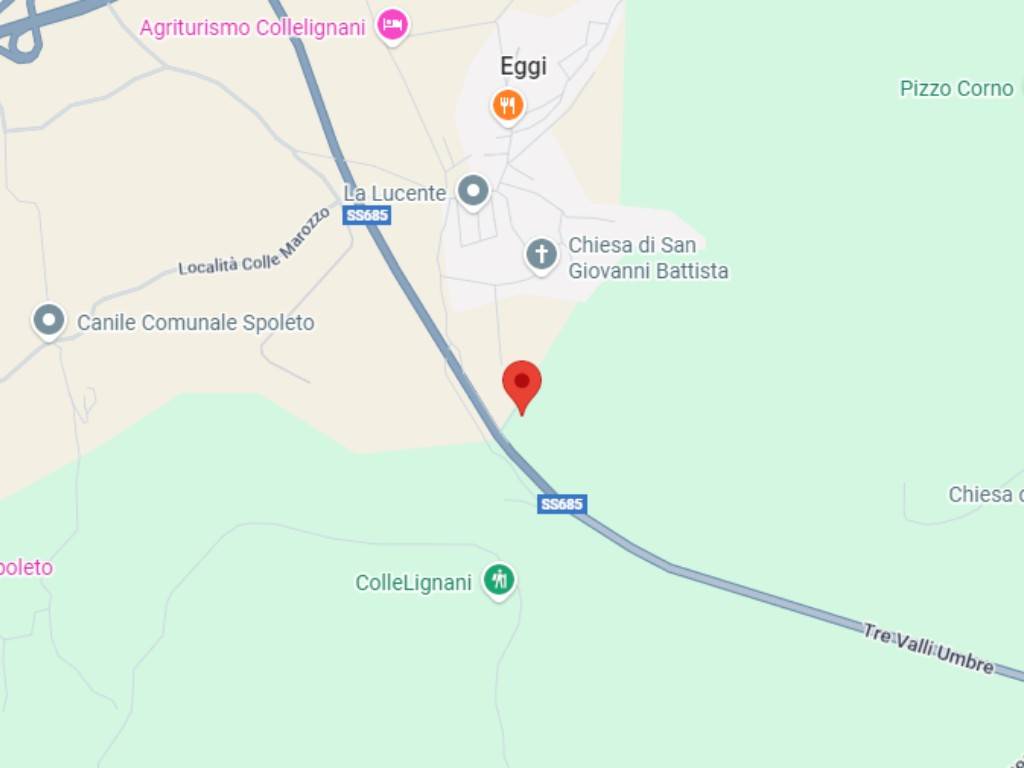The height and width of the screenshot is (768, 1024).
Task: Tap the red dropped location pin
Action: [521, 384]
